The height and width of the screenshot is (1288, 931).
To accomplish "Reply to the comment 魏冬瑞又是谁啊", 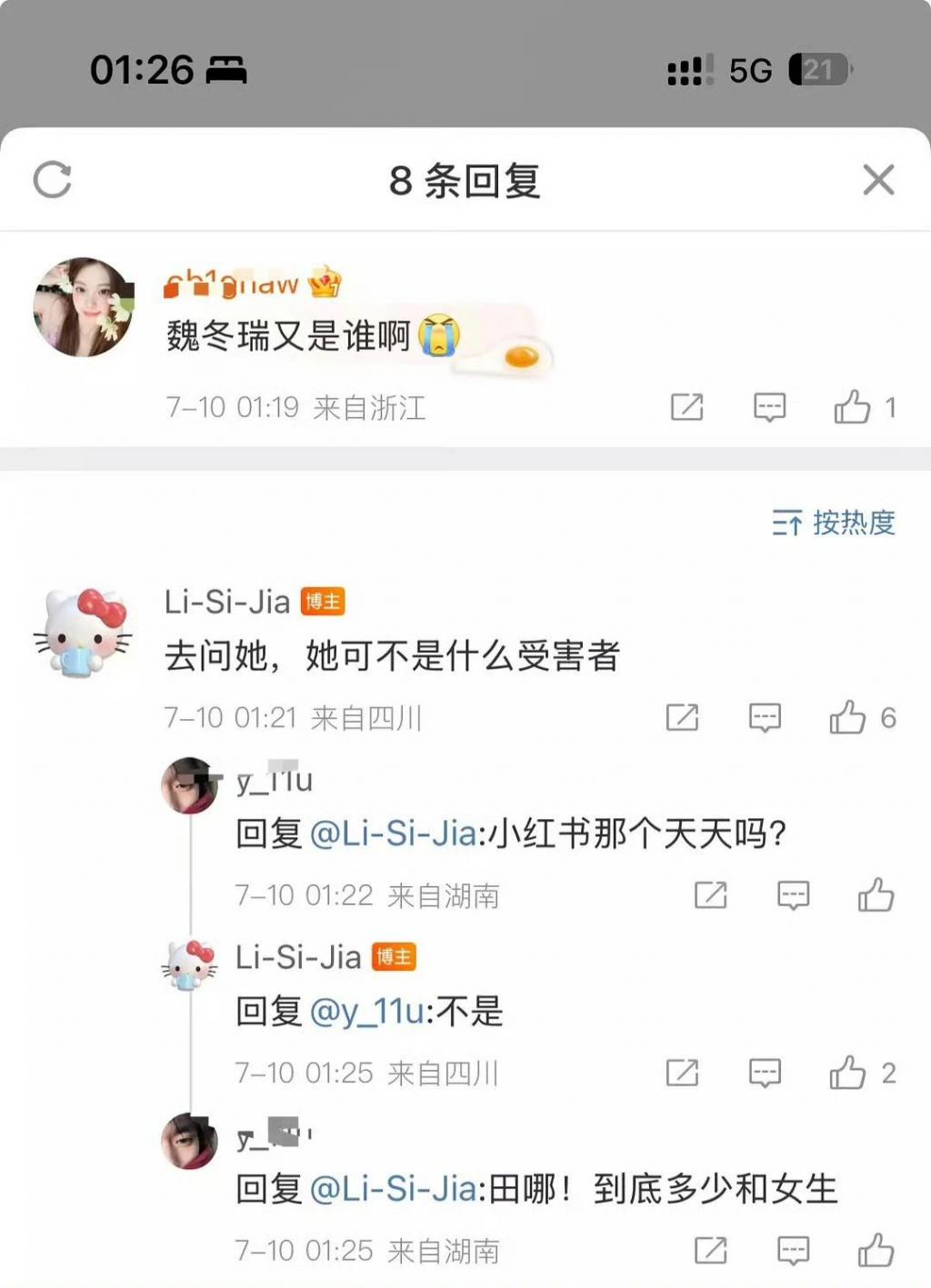I will point(769,407).
